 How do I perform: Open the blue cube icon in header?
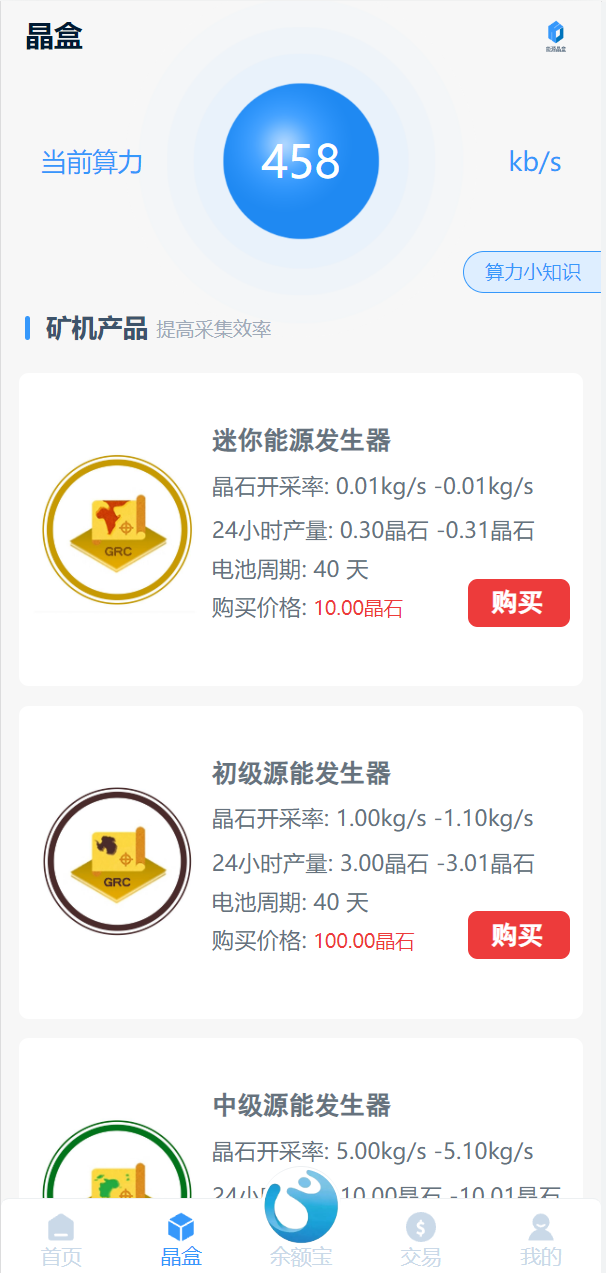click(x=555, y=35)
